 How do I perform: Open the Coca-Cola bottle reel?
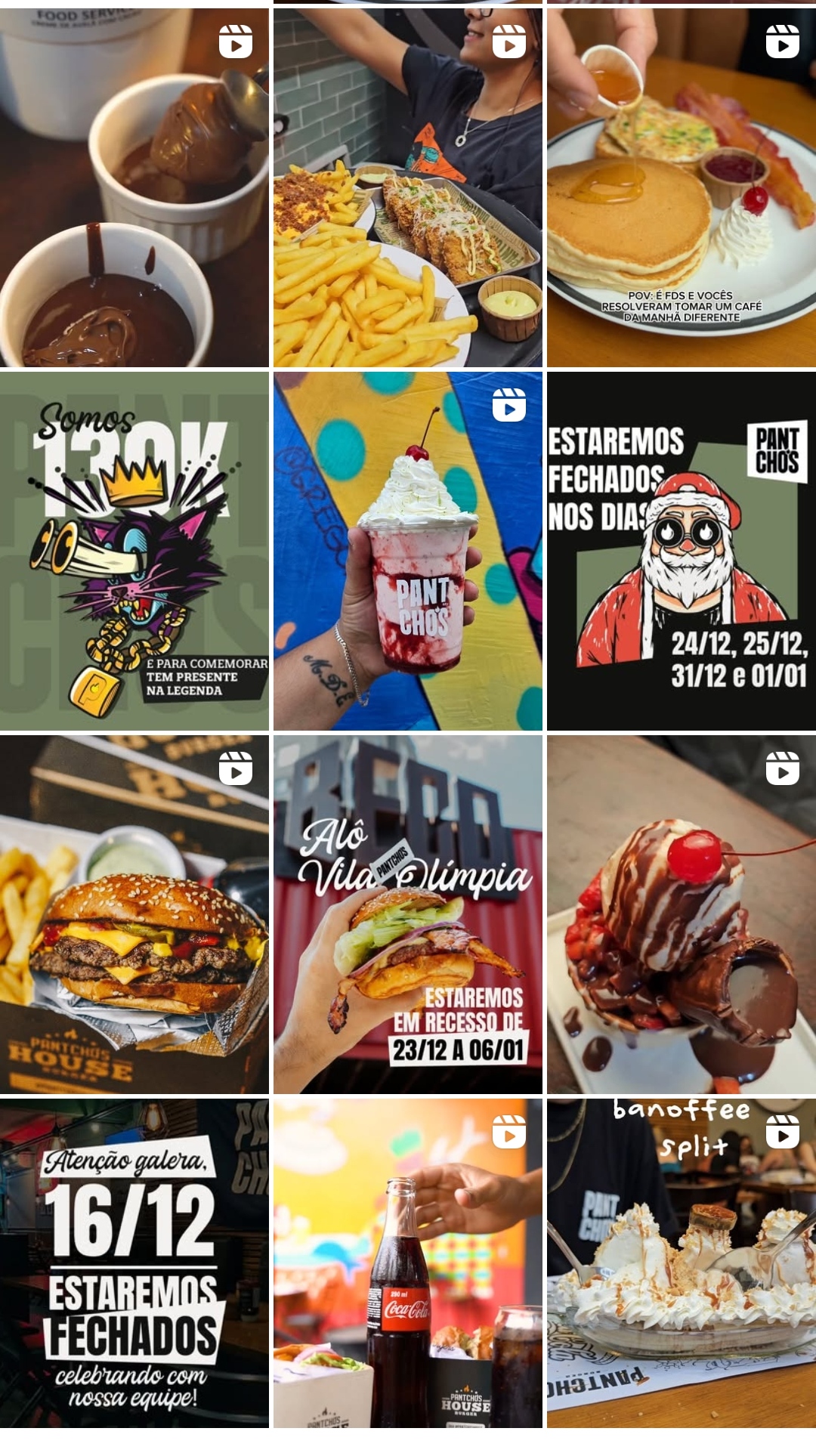pyautogui.click(x=407, y=1263)
